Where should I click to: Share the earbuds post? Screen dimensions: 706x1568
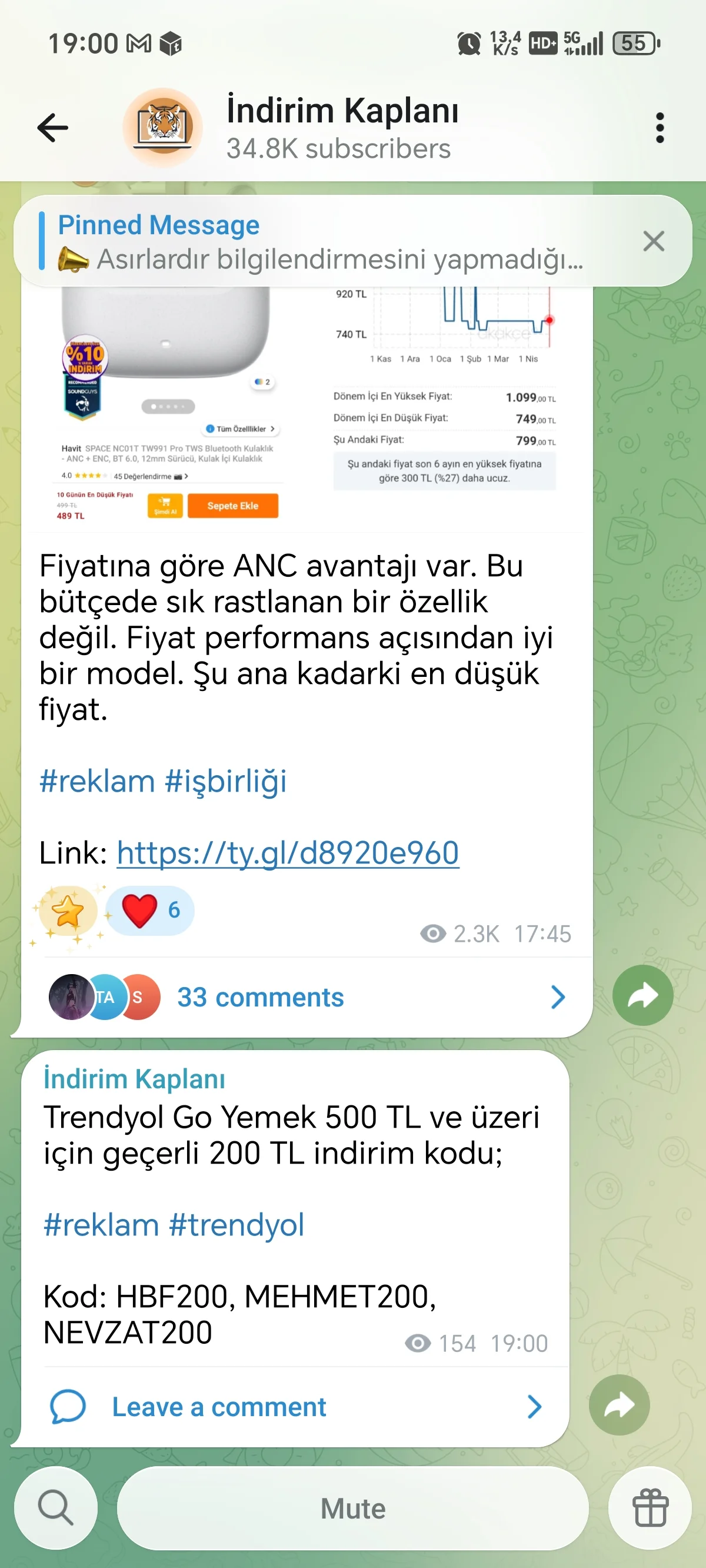(x=642, y=995)
